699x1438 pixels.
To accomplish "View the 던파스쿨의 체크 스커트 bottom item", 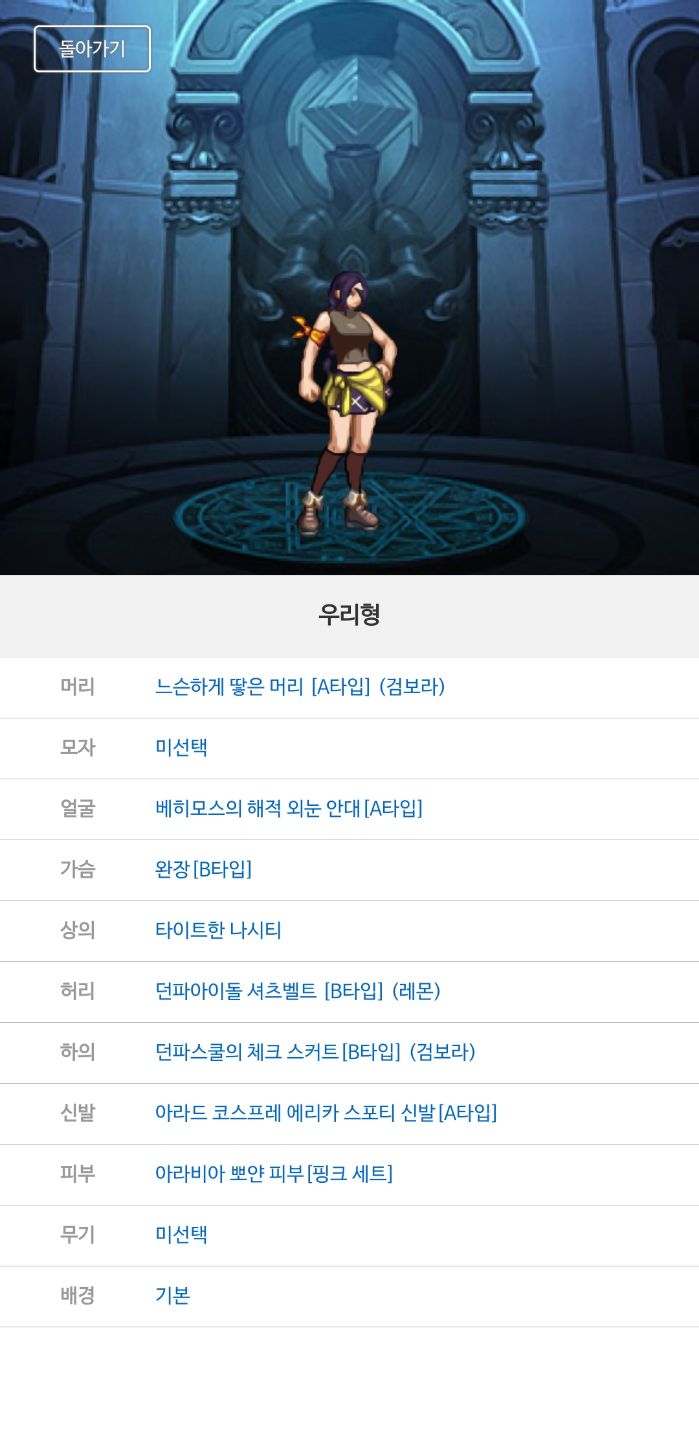I will [x=315, y=1052].
